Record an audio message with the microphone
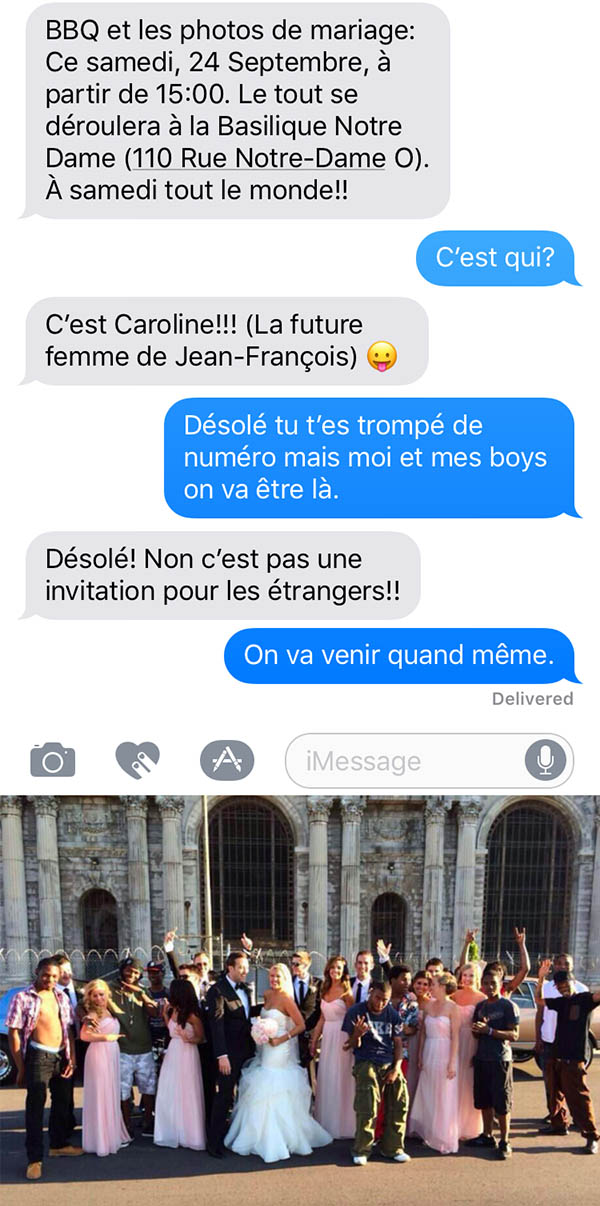Image resolution: width=600 pixels, height=1206 pixels. 545,761
